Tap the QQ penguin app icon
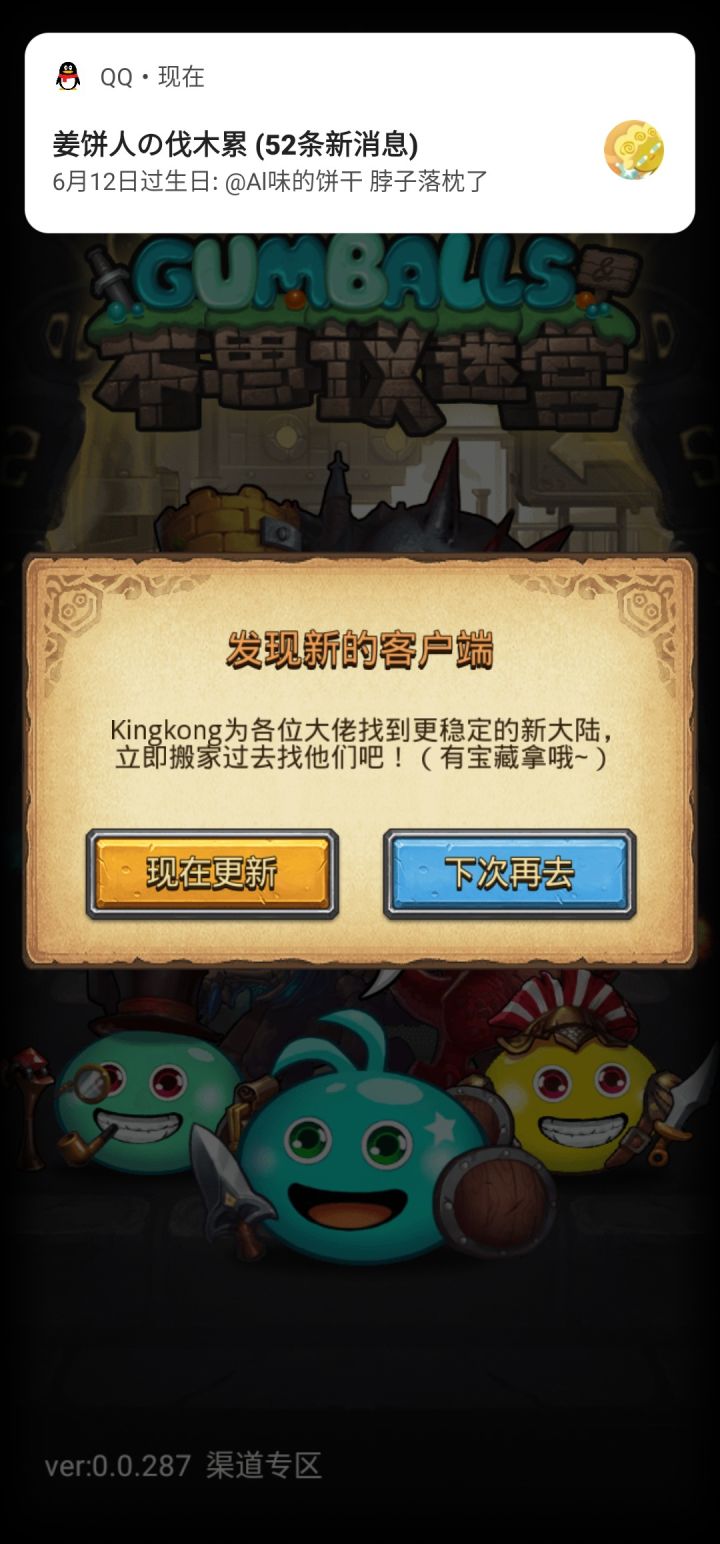720x1544 pixels. pos(66,74)
